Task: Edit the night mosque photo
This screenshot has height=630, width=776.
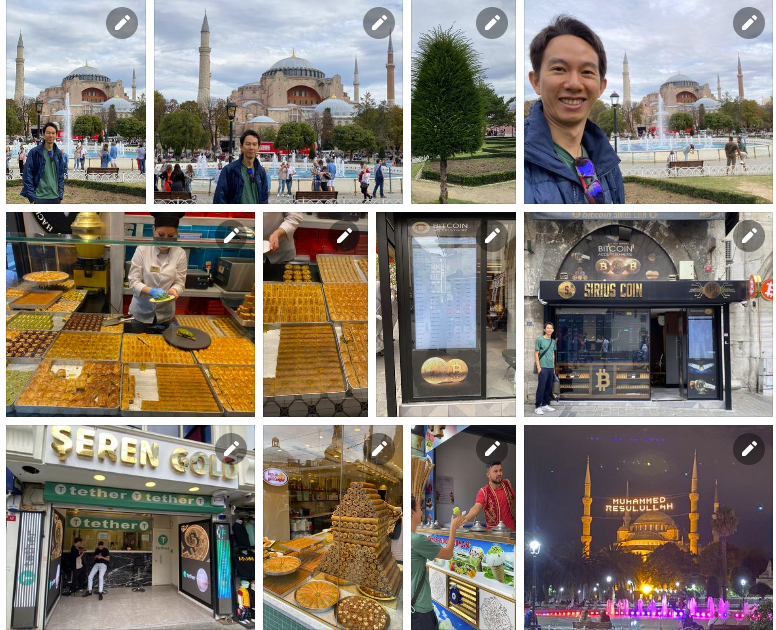Action: pyautogui.click(x=748, y=449)
